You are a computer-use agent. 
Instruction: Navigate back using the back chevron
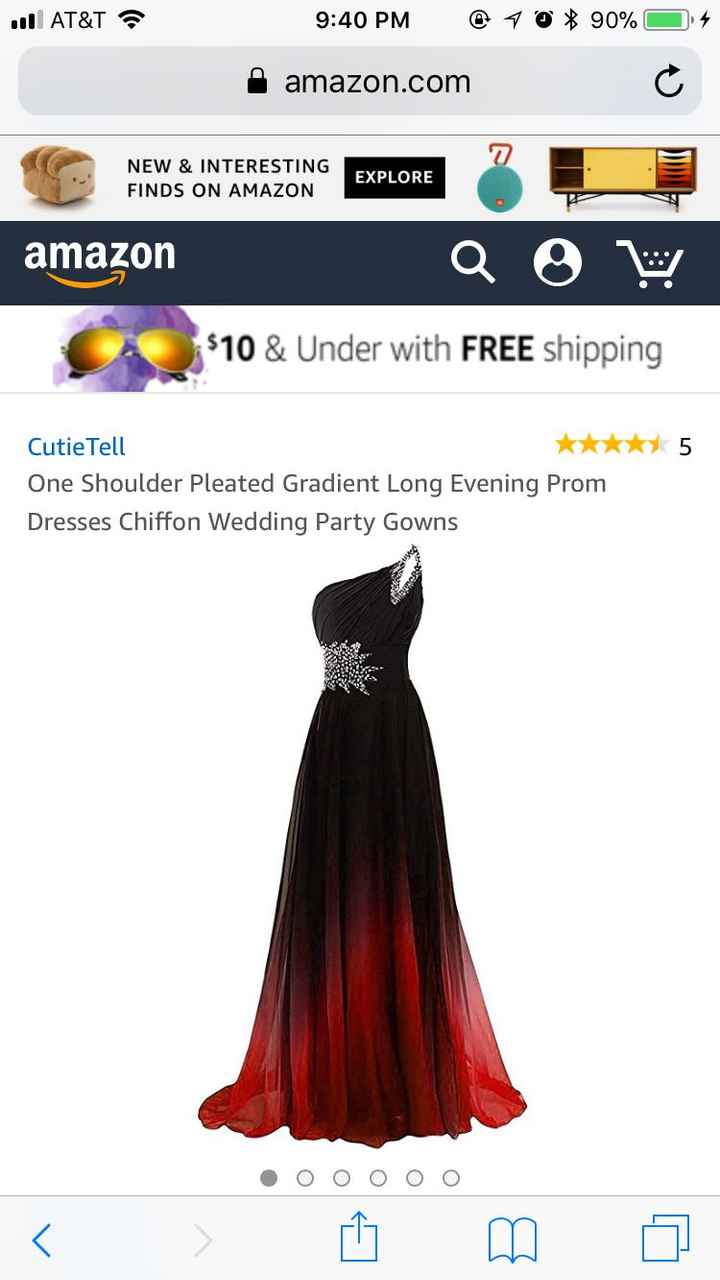[x=42, y=1239]
